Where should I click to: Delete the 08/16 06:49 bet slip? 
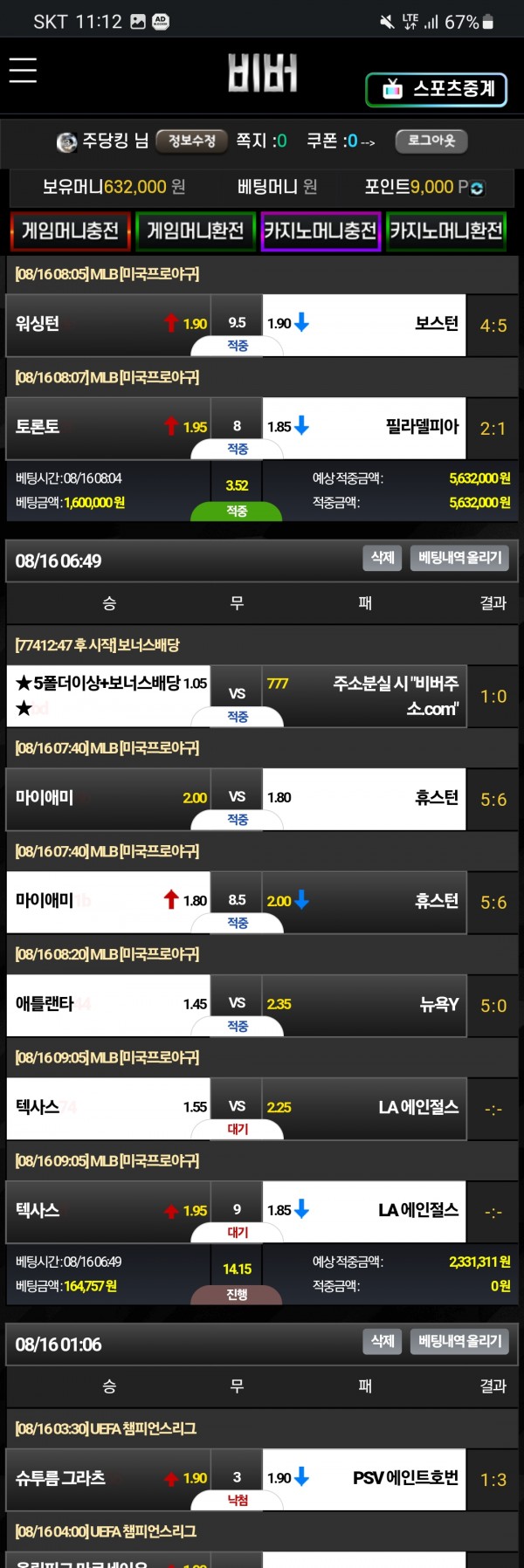point(383,558)
